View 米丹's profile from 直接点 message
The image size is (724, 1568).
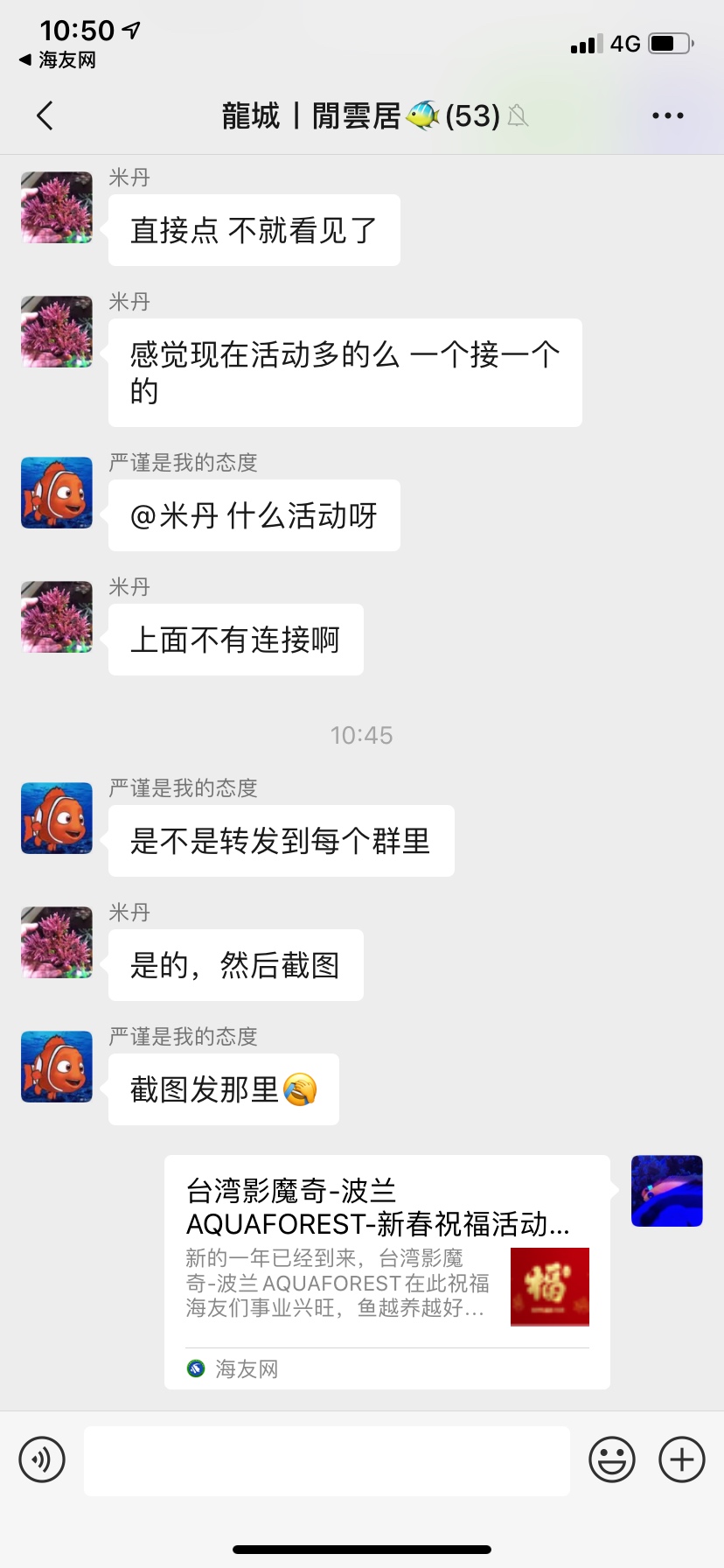click(57, 207)
